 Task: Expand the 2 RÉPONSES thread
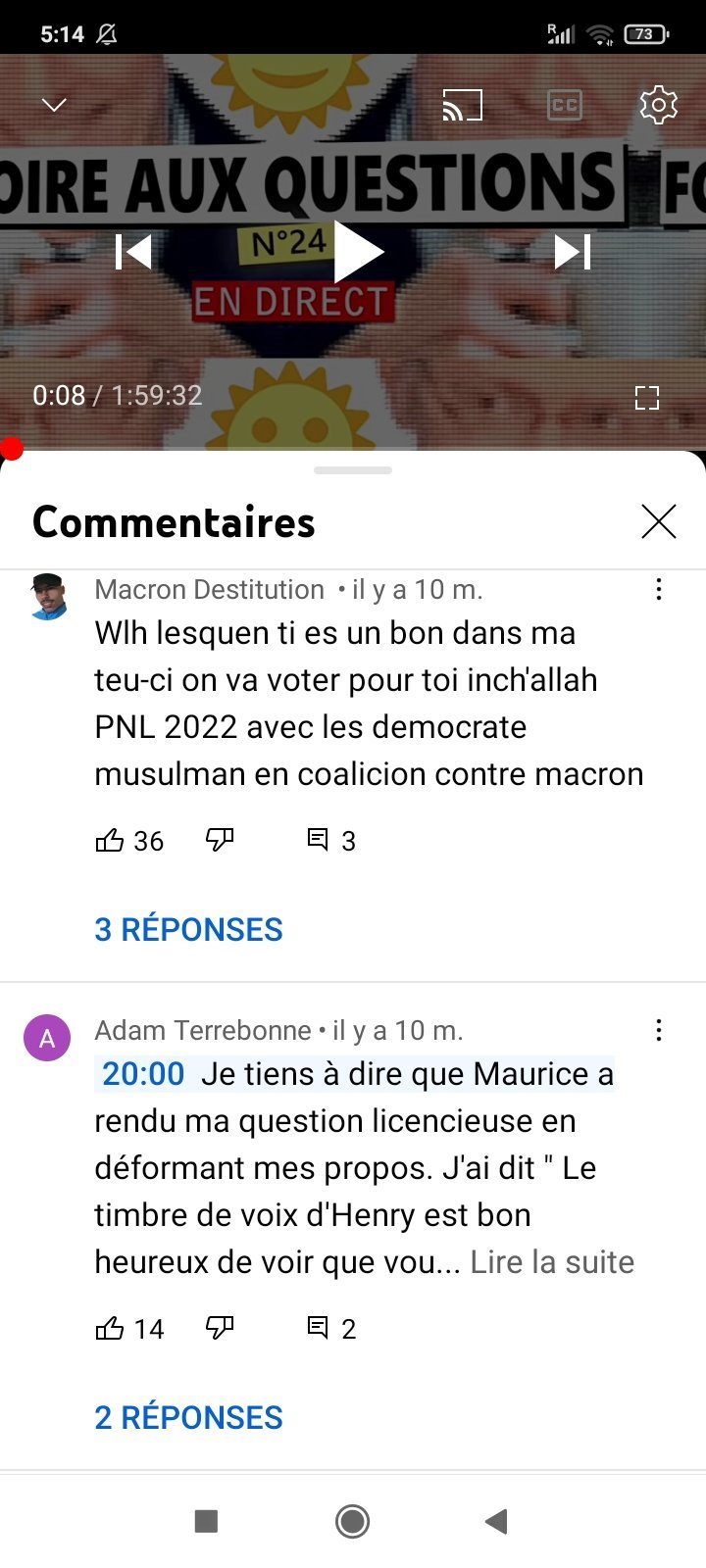188,1417
